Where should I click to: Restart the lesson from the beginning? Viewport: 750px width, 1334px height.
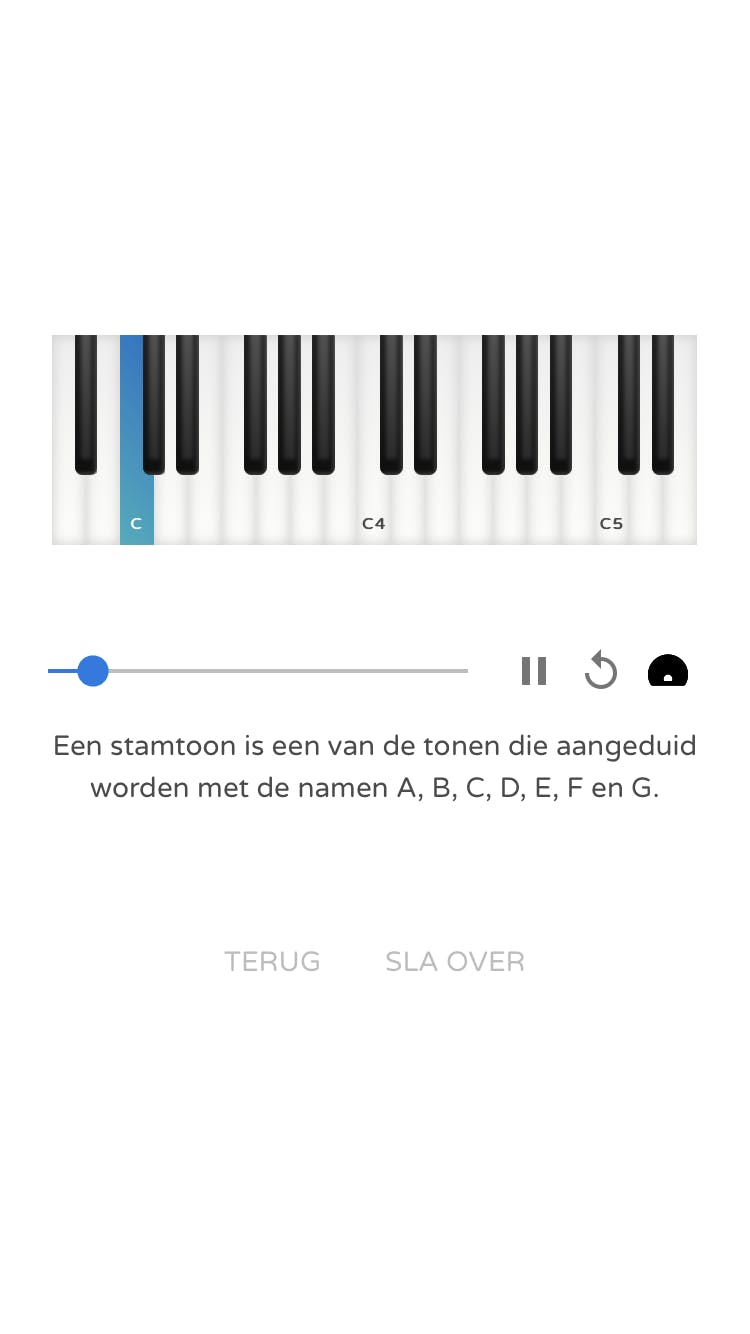coord(601,671)
